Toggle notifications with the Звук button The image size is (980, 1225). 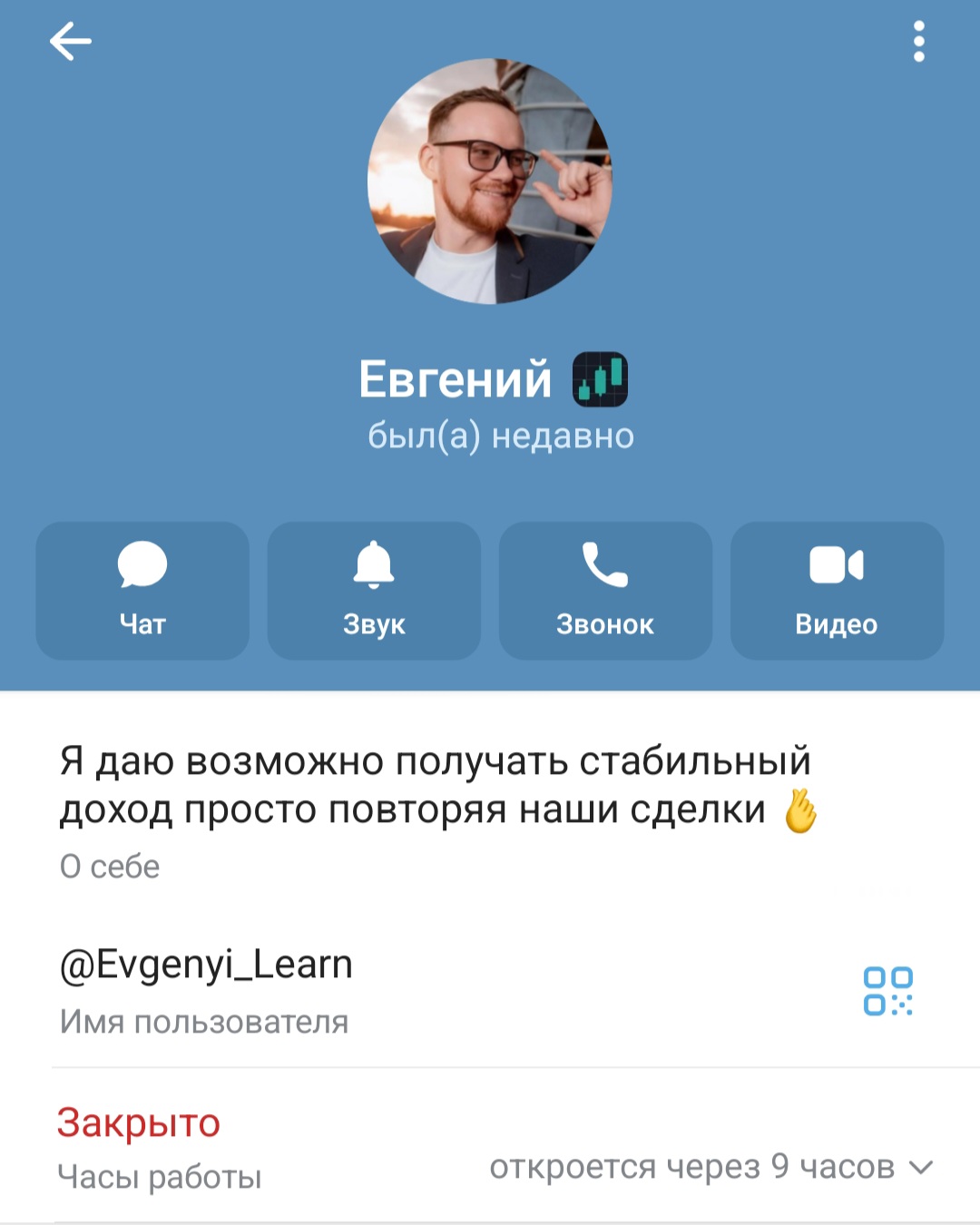pyautogui.click(x=373, y=590)
